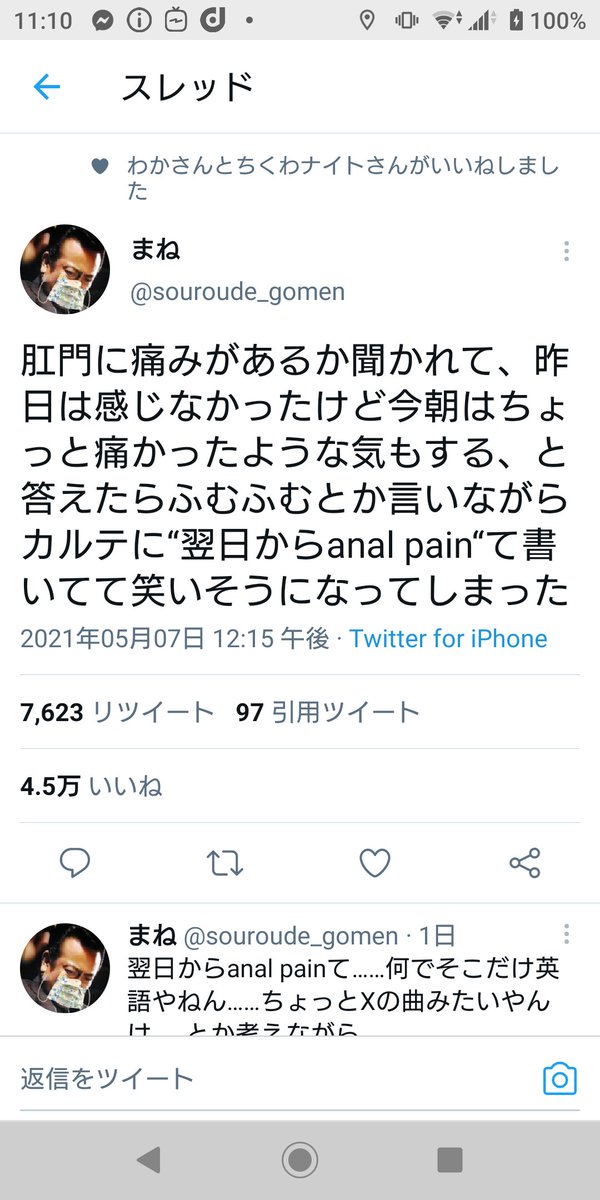
Task: View the 7,623 retweets list
Action: 117,712
